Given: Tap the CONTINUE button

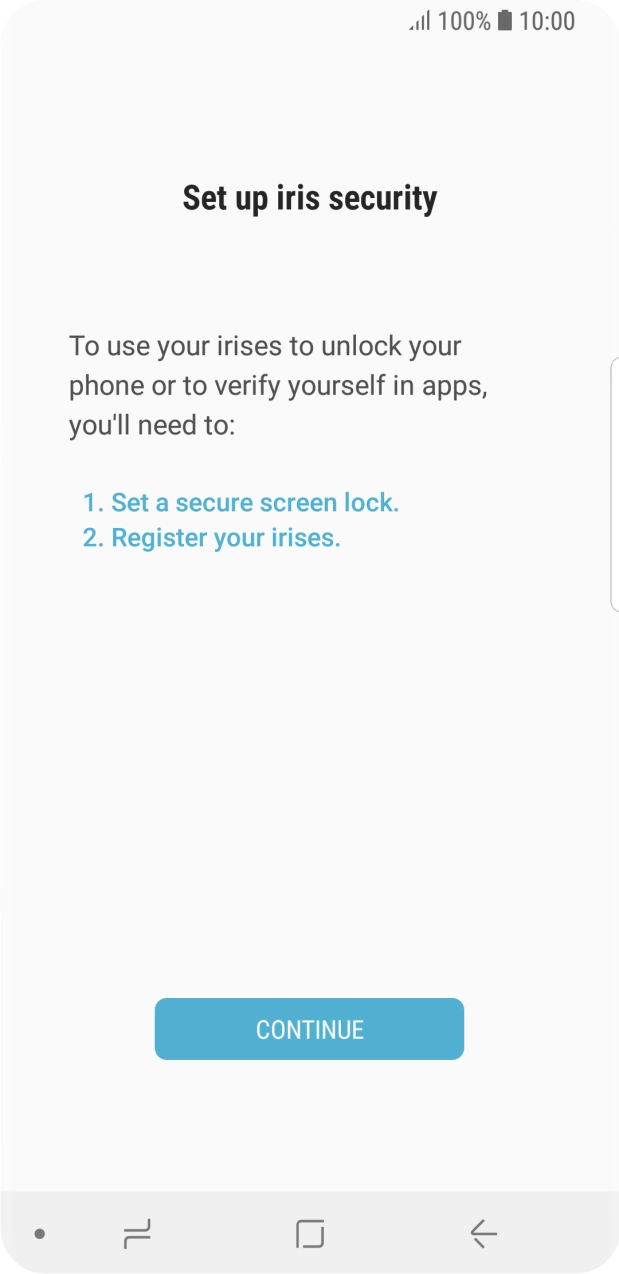Looking at the screenshot, I should (309, 1029).
